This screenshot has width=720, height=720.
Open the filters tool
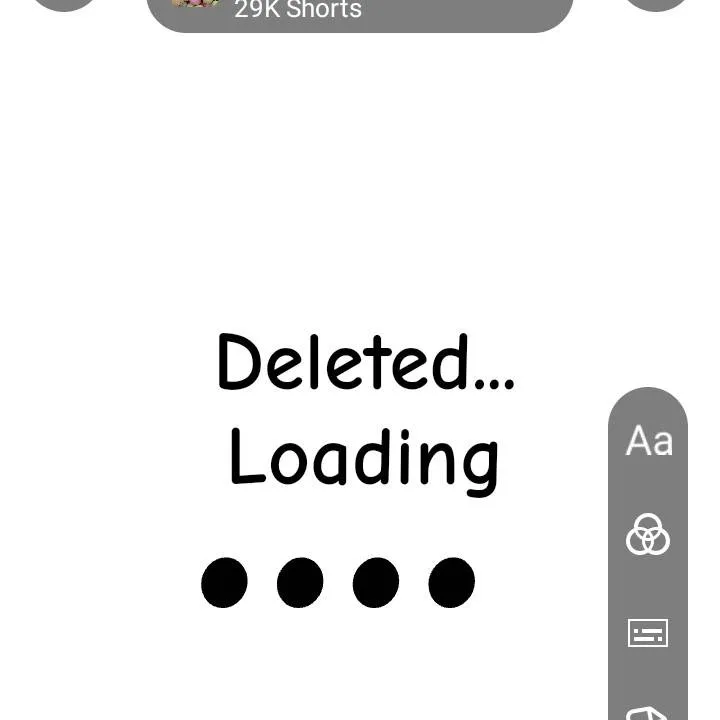648,535
